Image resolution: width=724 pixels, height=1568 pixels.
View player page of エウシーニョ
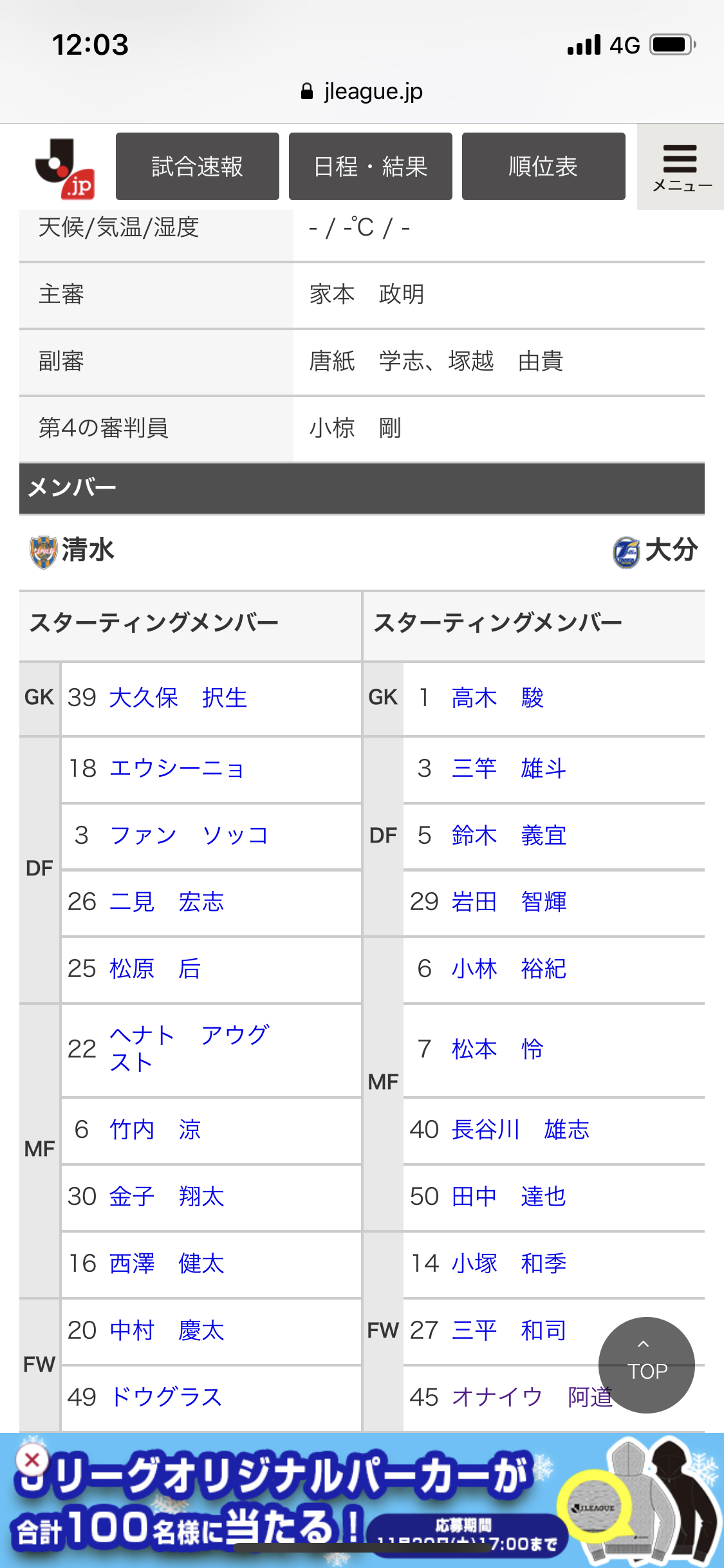177,769
